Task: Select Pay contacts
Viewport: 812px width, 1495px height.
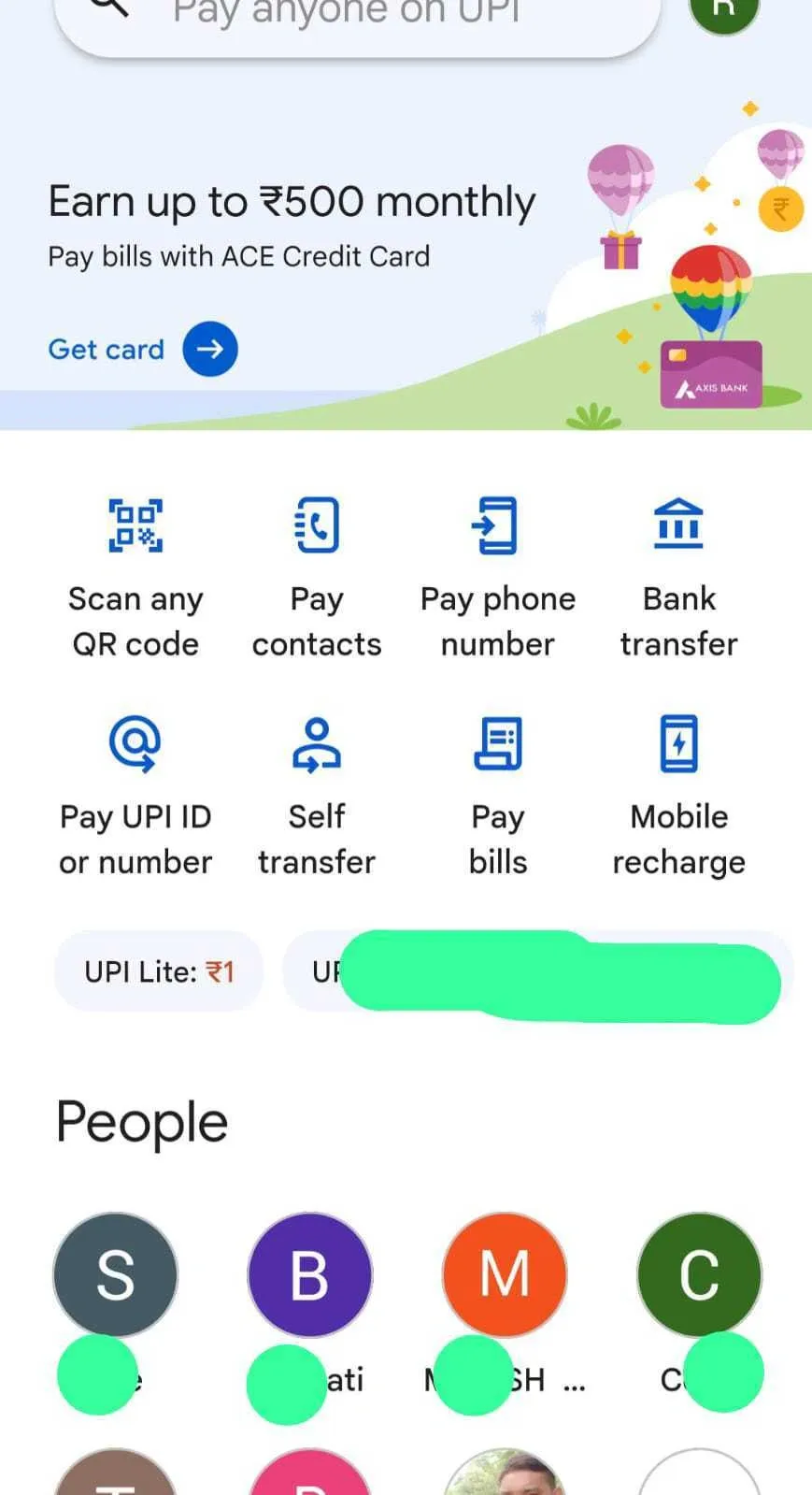Action: pyautogui.click(x=317, y=577)
